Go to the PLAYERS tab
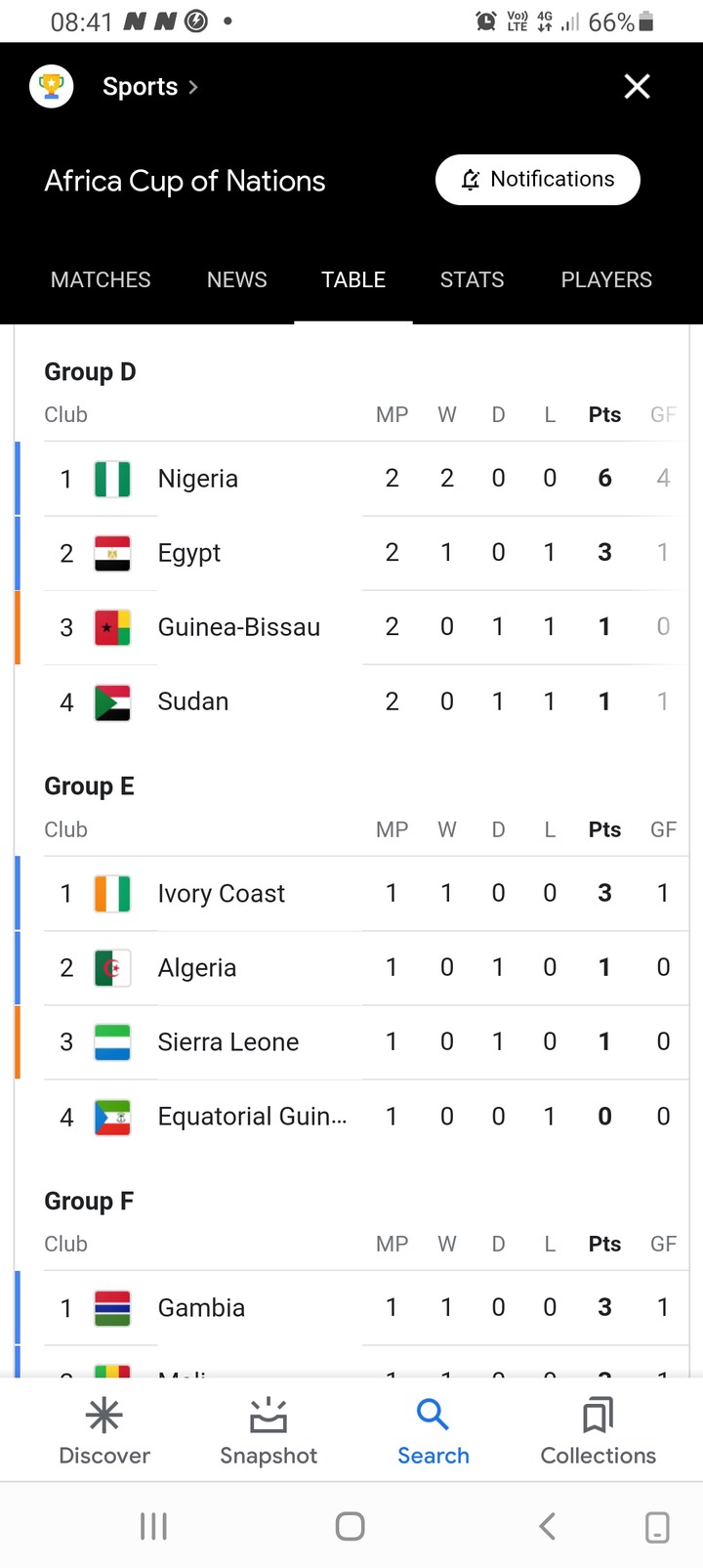703x1568 pixels. (605, 280)
